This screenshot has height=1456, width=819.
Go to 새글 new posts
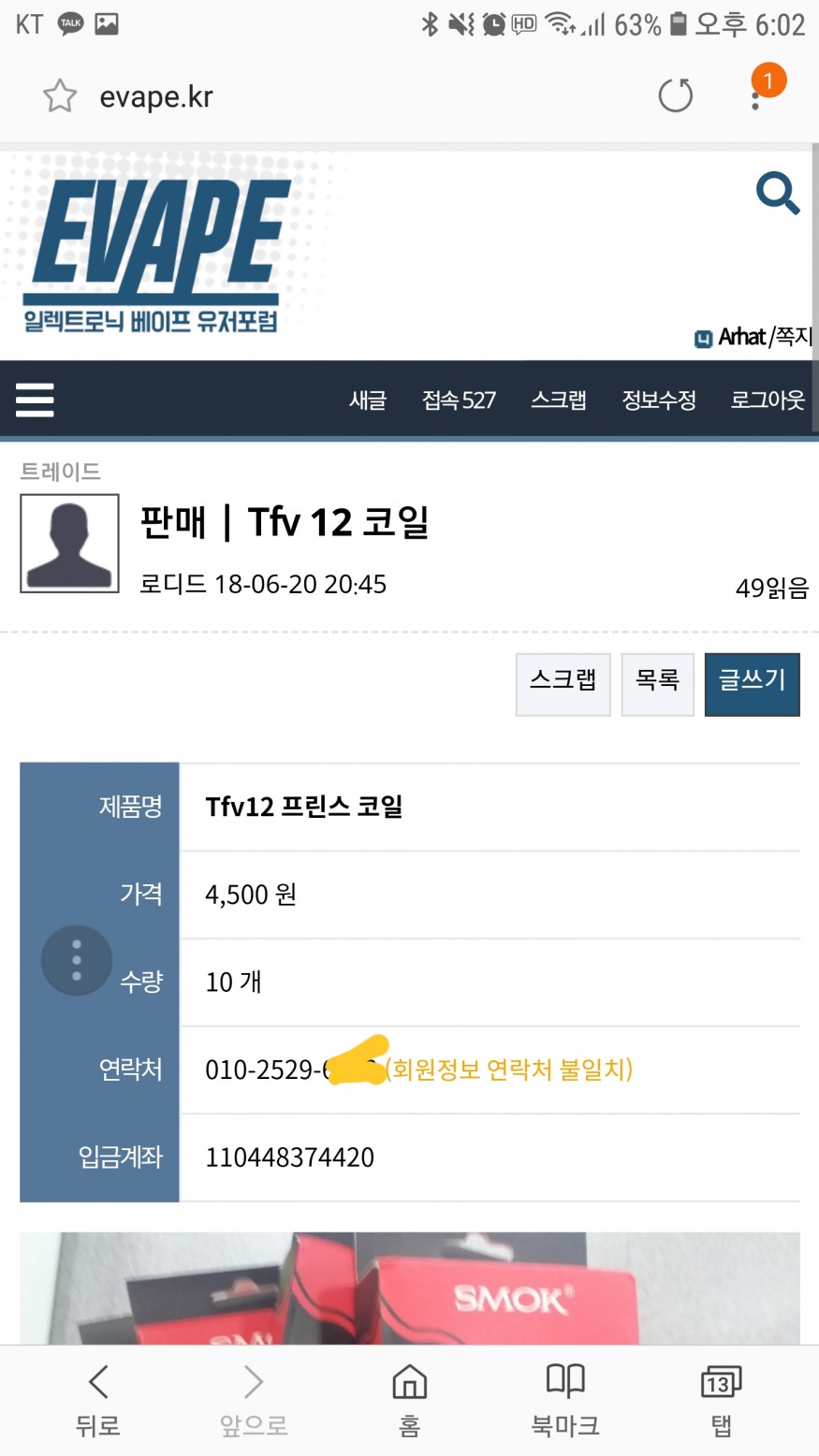tap(368, 400)
